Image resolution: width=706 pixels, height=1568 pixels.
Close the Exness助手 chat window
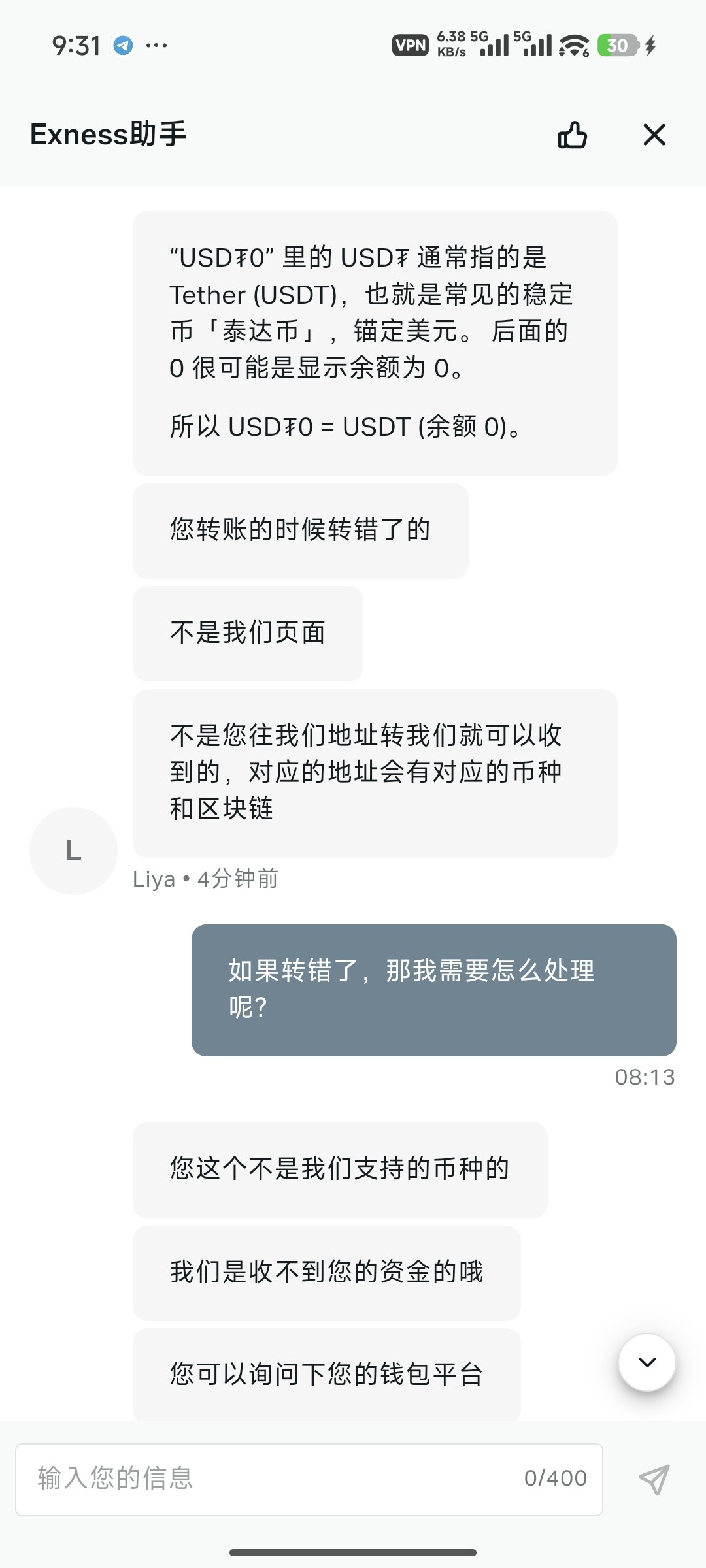[x=654, y=135]
